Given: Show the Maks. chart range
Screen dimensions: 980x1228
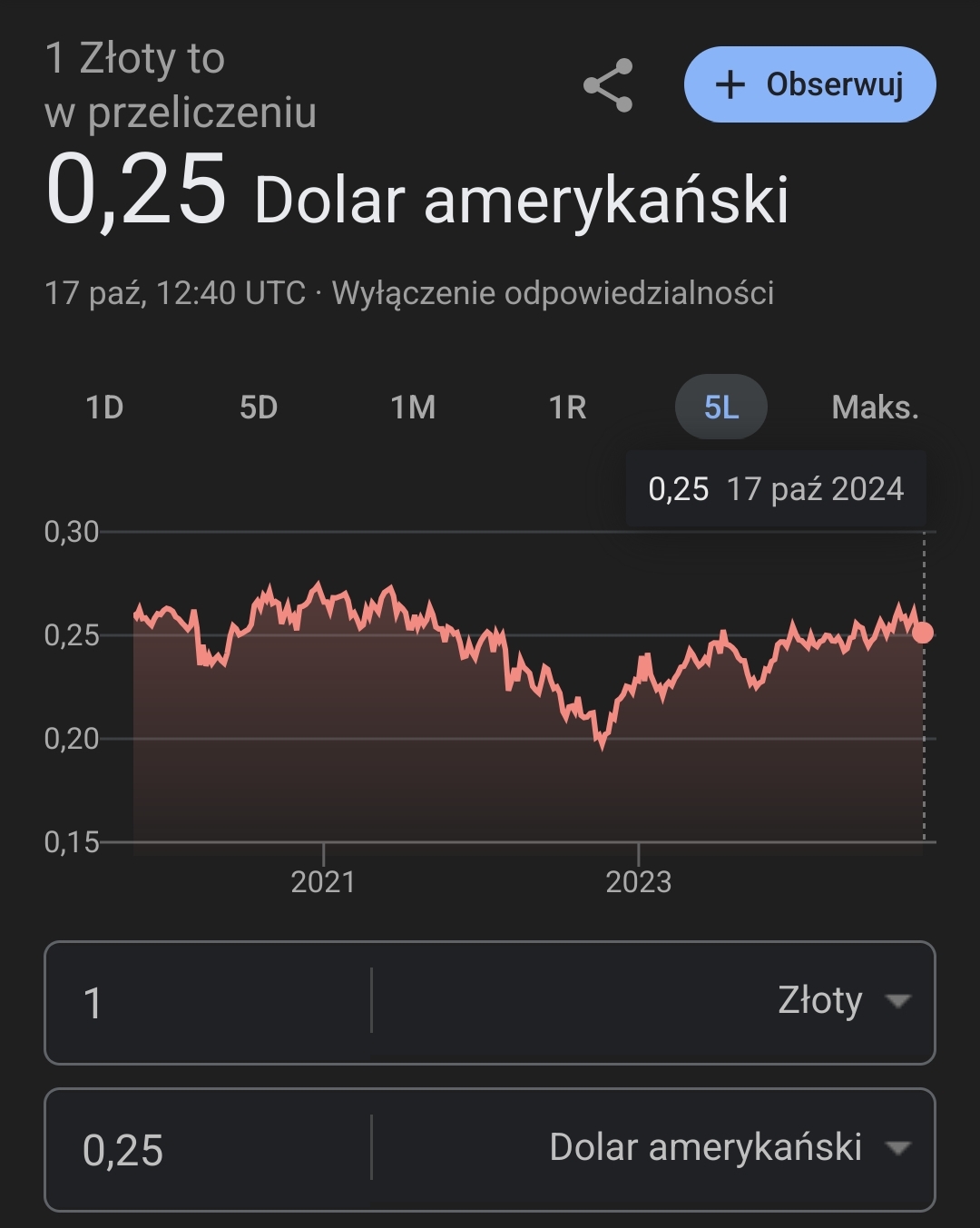Looking at the screenshot, I should click(875, 408).
